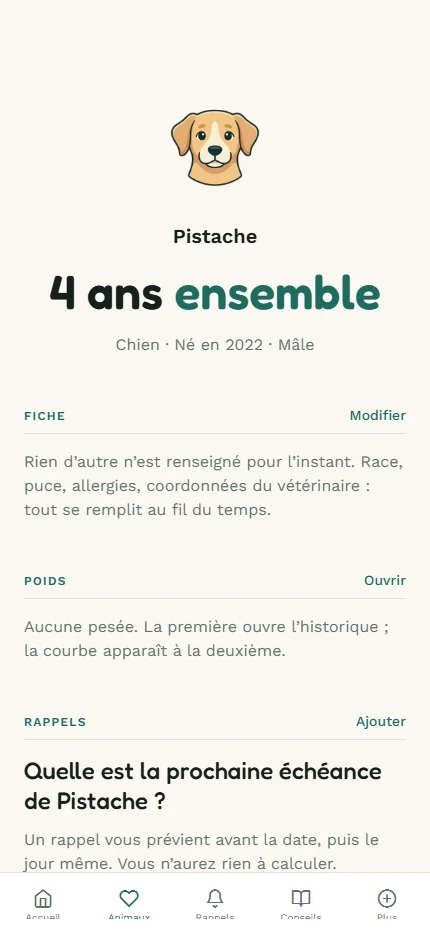Tap Modifier in the Fiche section
Image resolution: width=430 pixels, height=932 pixels.
(378, 415)
